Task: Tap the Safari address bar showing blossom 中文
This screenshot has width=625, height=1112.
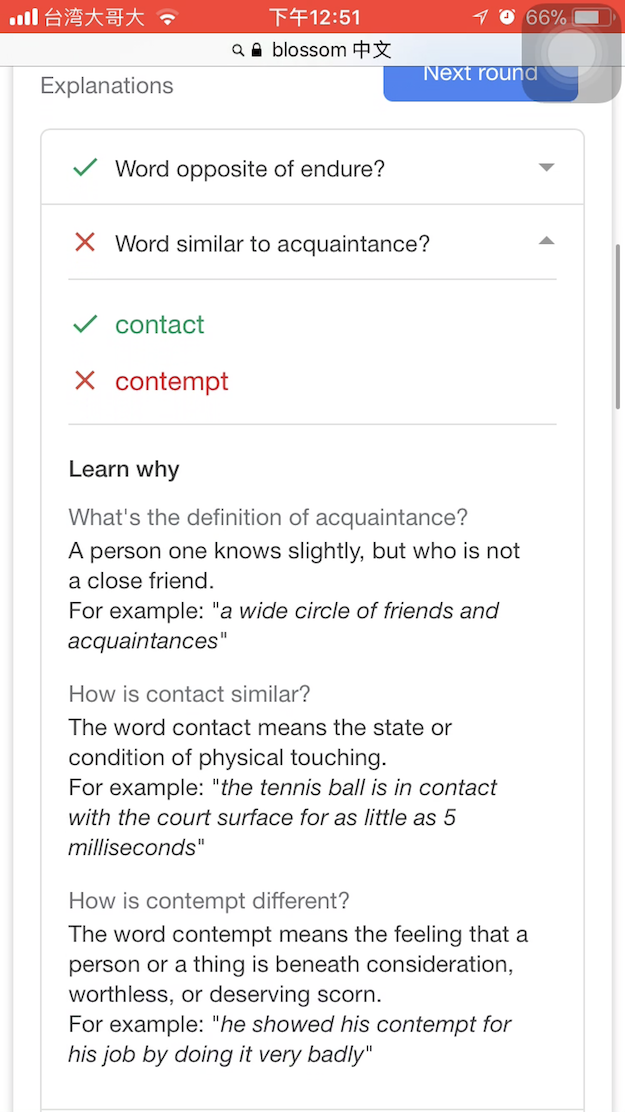Action: pyautogui.click(x=312, y=49)
